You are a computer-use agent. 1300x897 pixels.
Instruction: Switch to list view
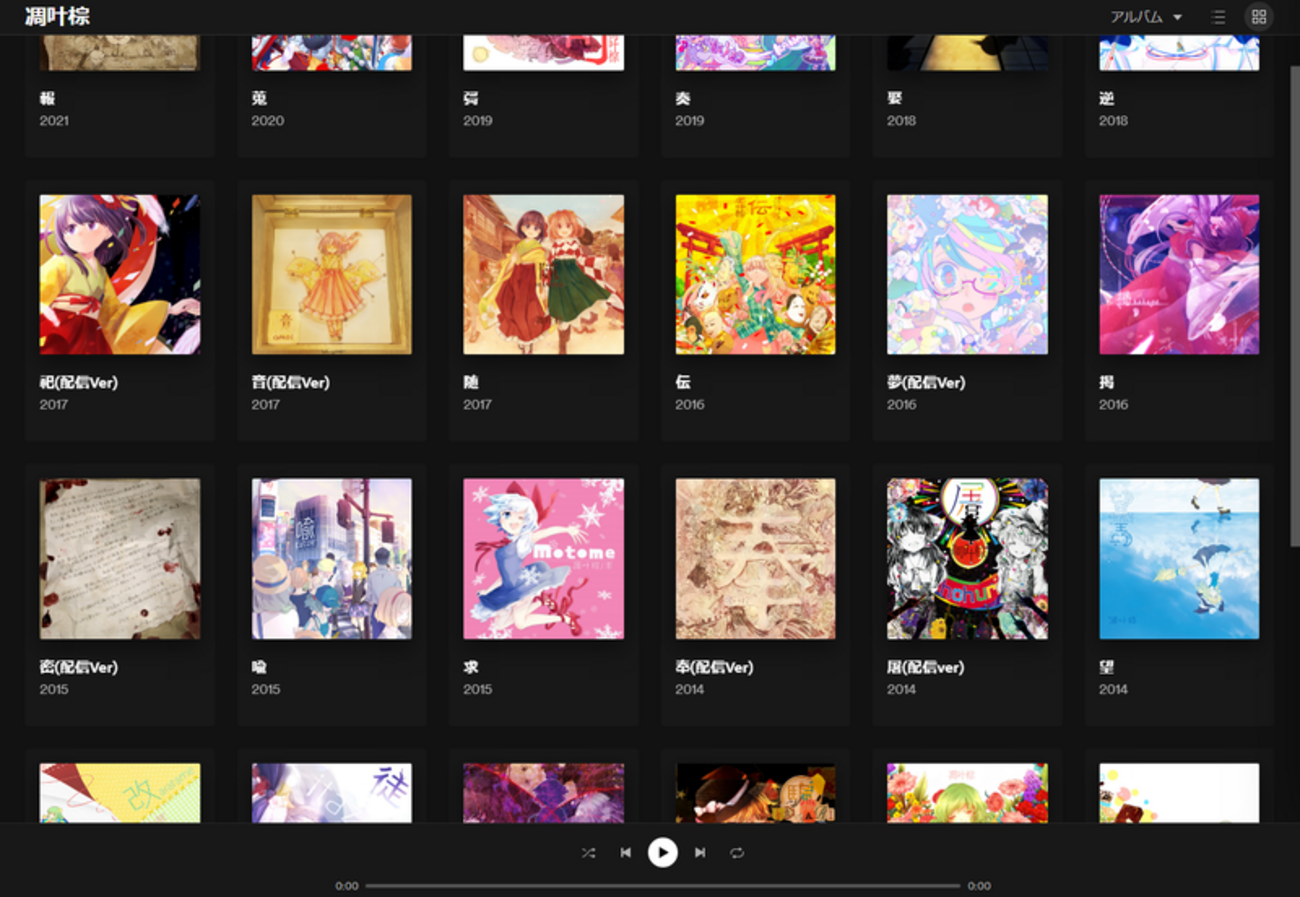click(x=1217, y=17)
